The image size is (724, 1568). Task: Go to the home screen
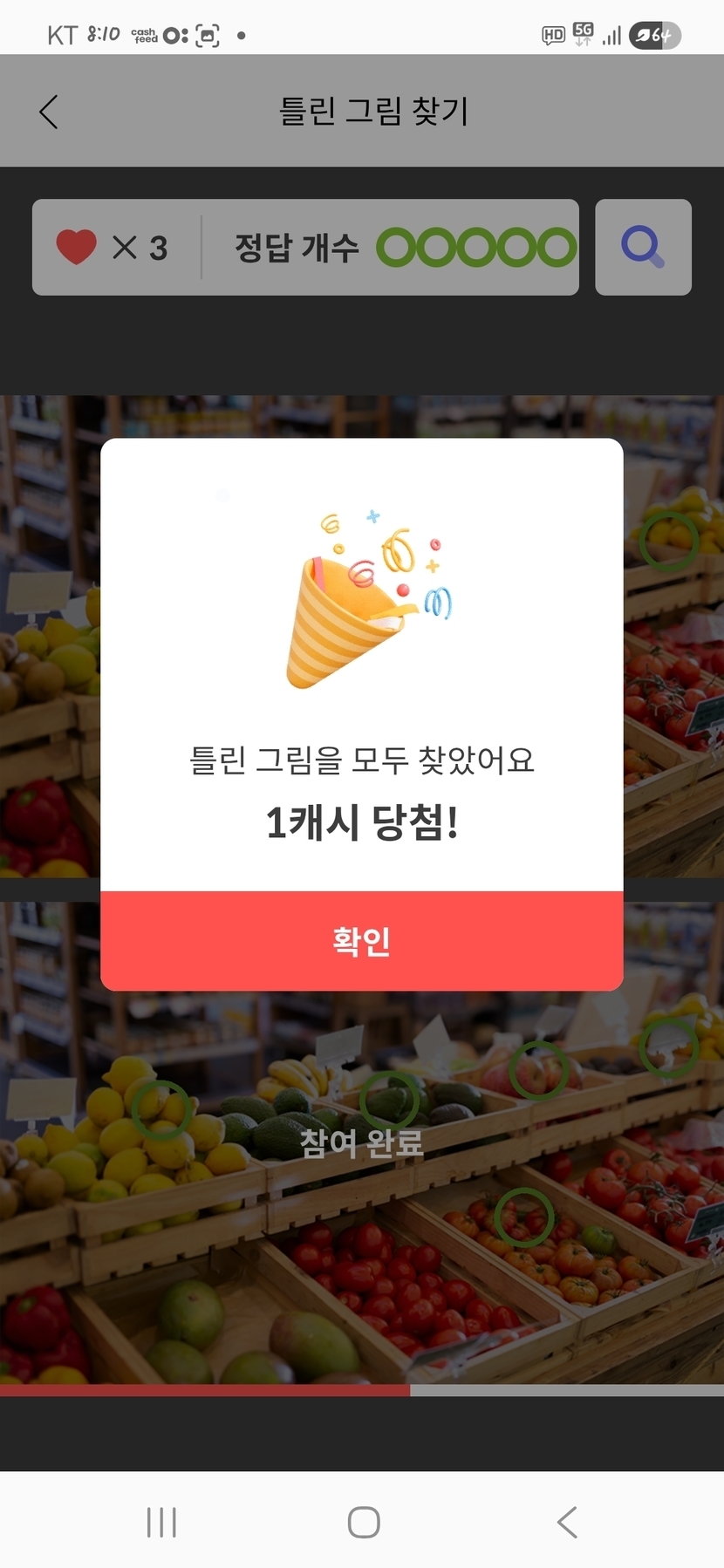coord(363,1522)
